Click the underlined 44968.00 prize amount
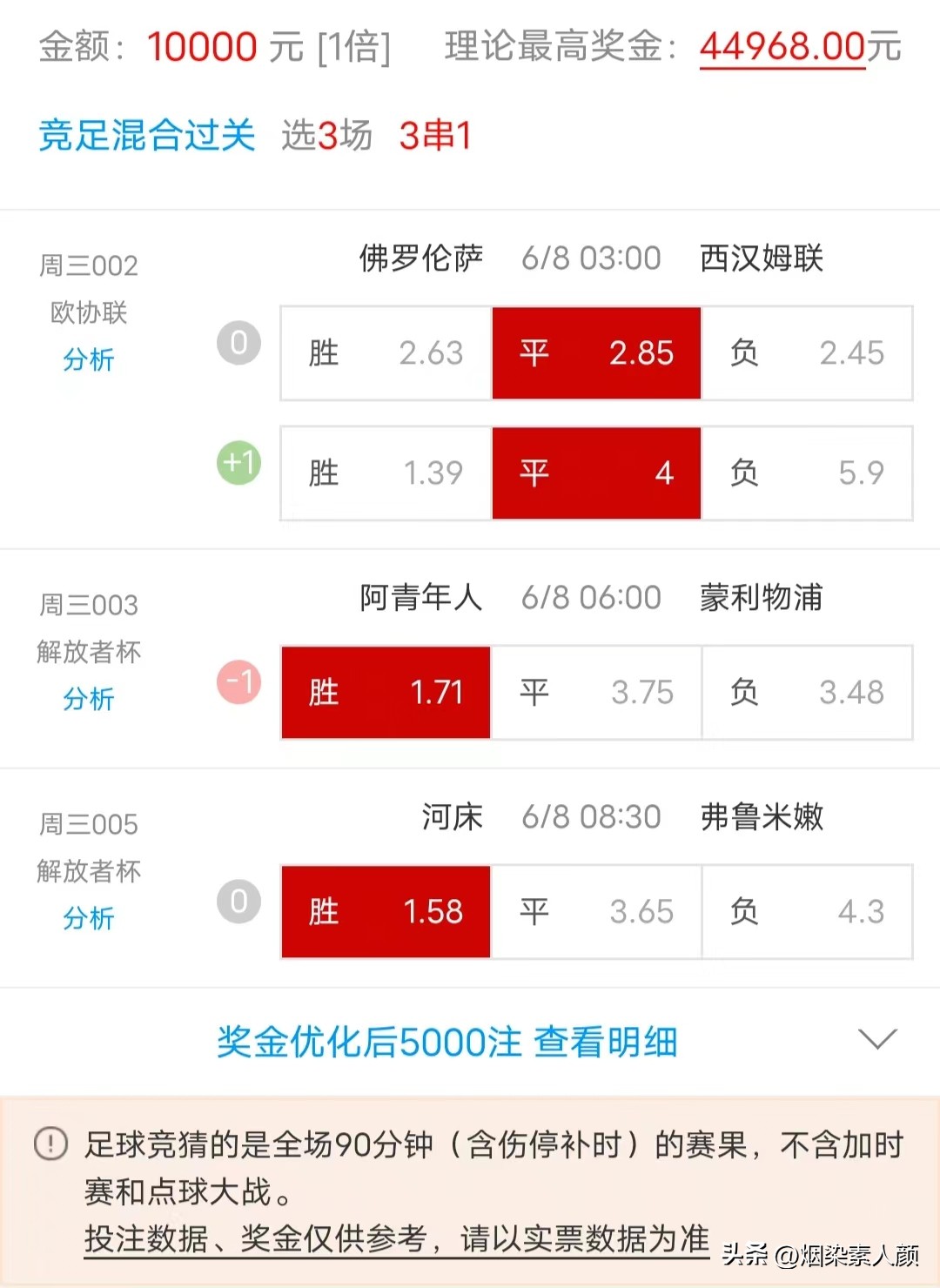Screen dimensions: 940x1288 782,47
